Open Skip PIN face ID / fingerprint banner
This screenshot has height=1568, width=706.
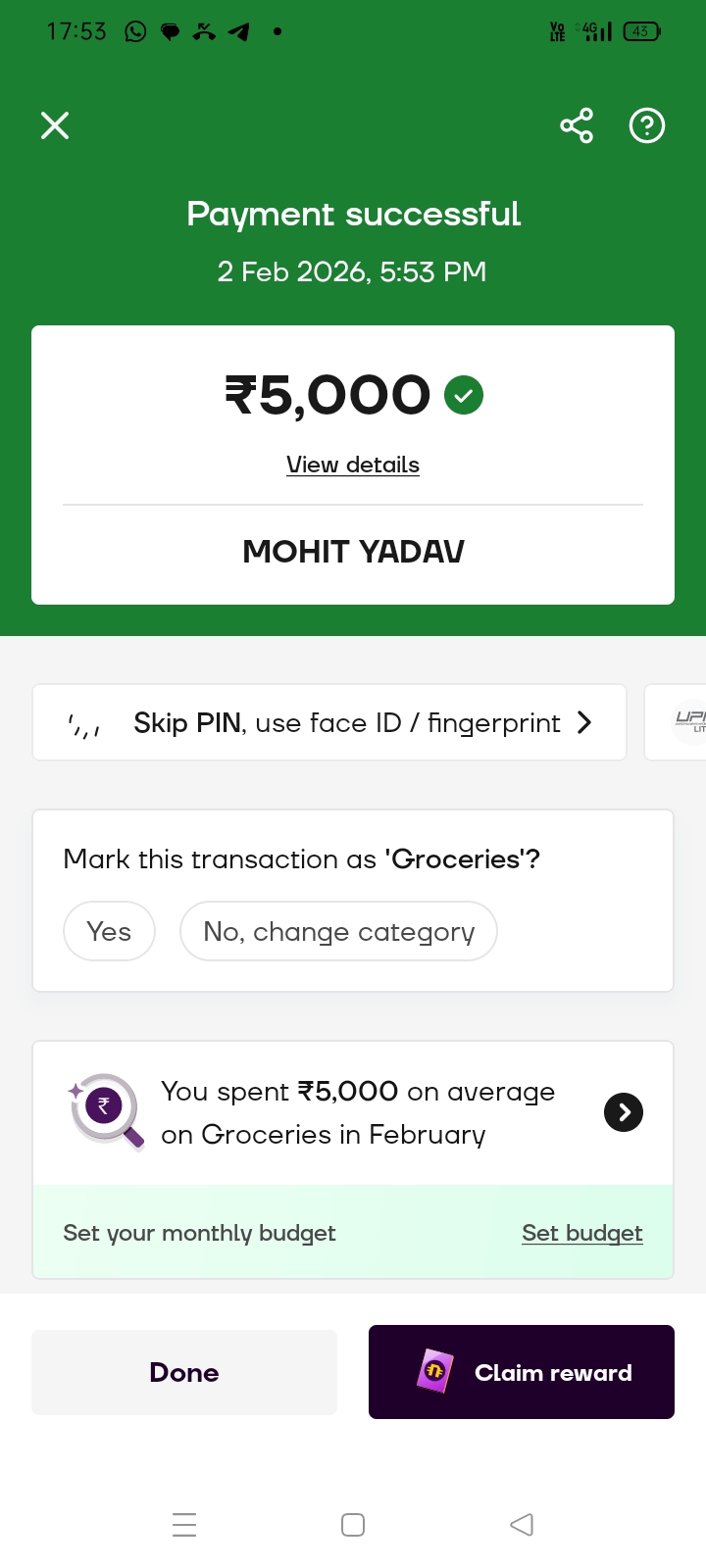pos(329,723)
